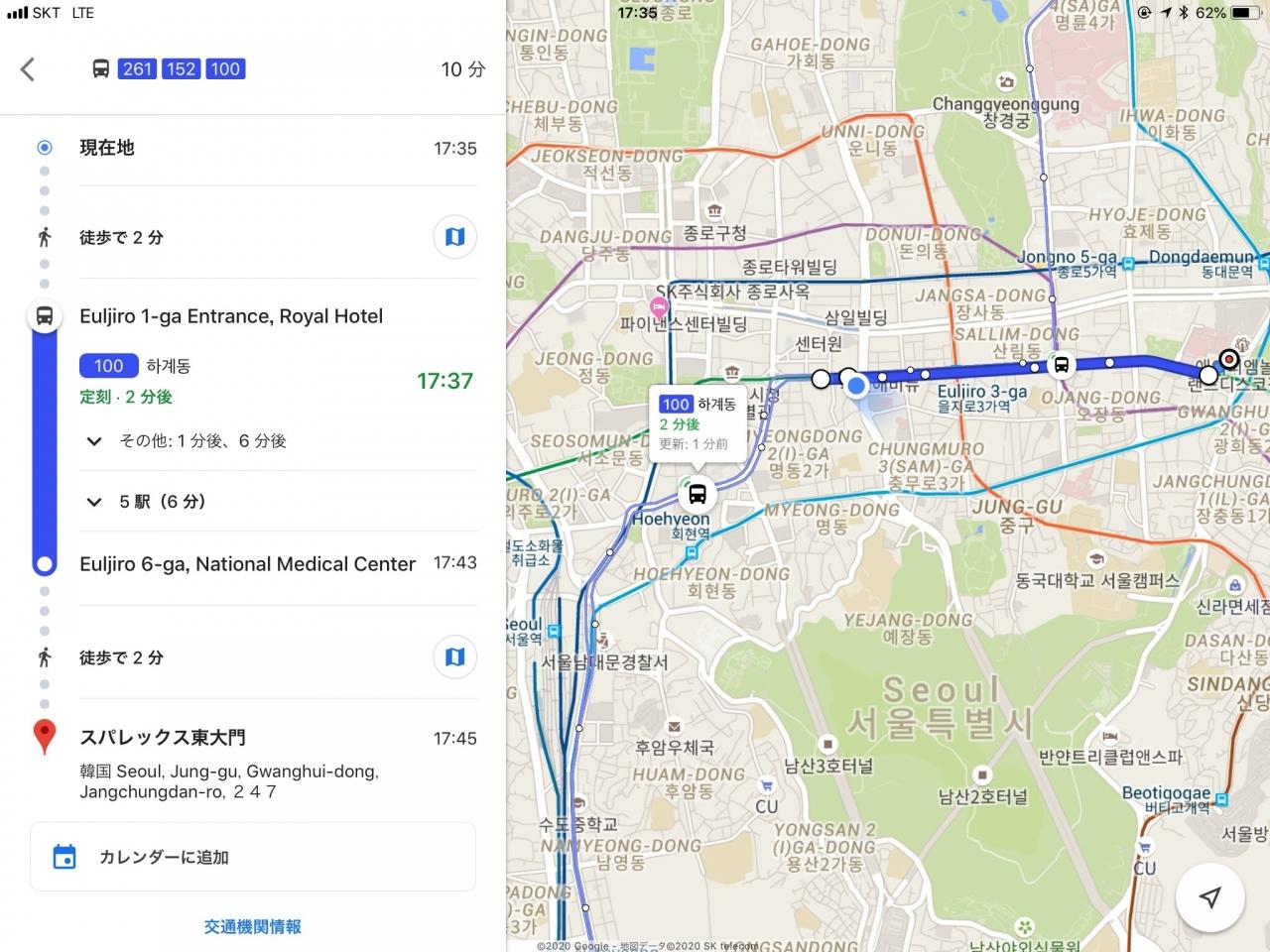Open map preview for the final walking step
This screenshot has height=952, width=1270.
click(x=454, y=657)
